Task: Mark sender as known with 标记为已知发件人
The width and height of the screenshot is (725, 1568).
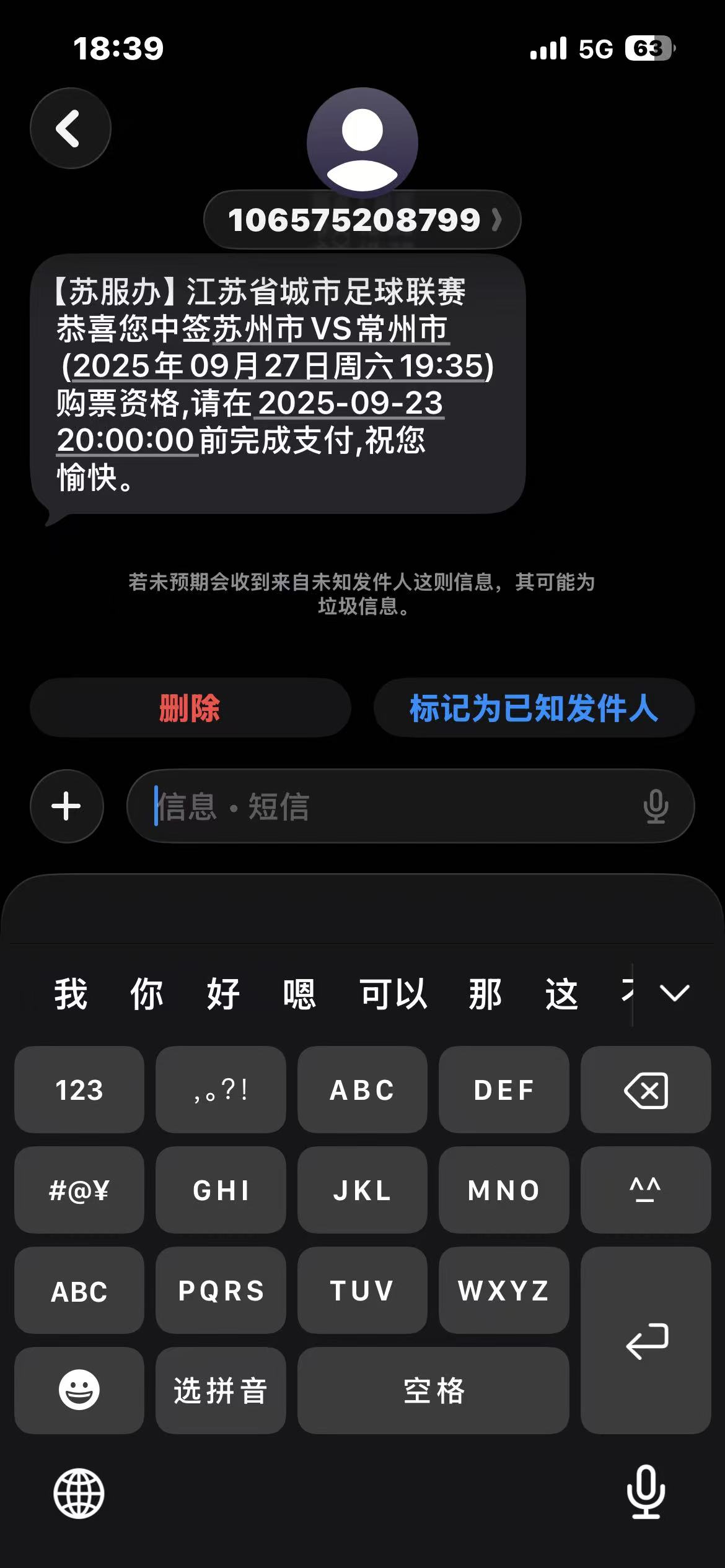Action: (x=534, y=708)
